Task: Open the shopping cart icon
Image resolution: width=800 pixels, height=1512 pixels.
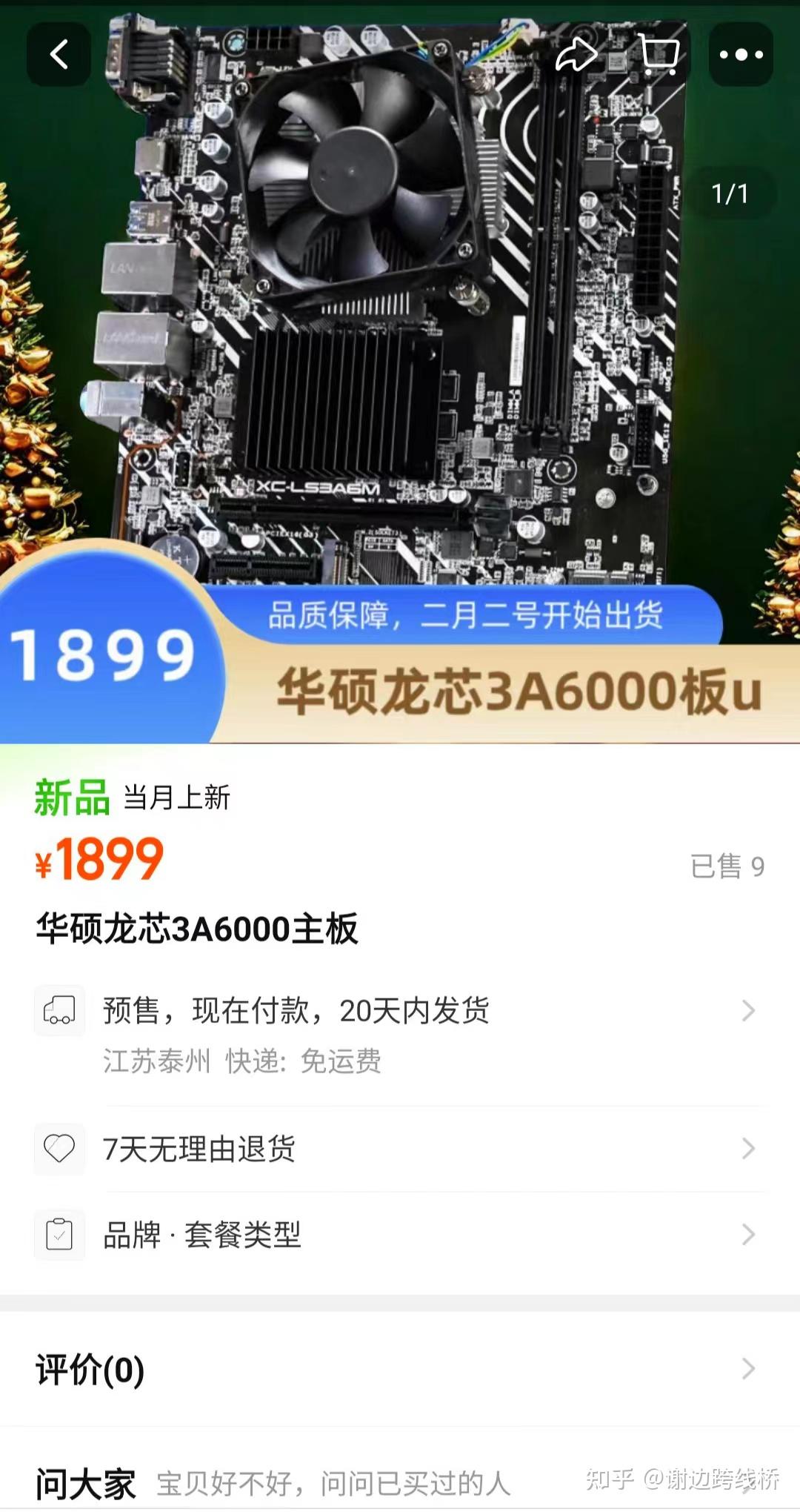Action: (659, 54)
